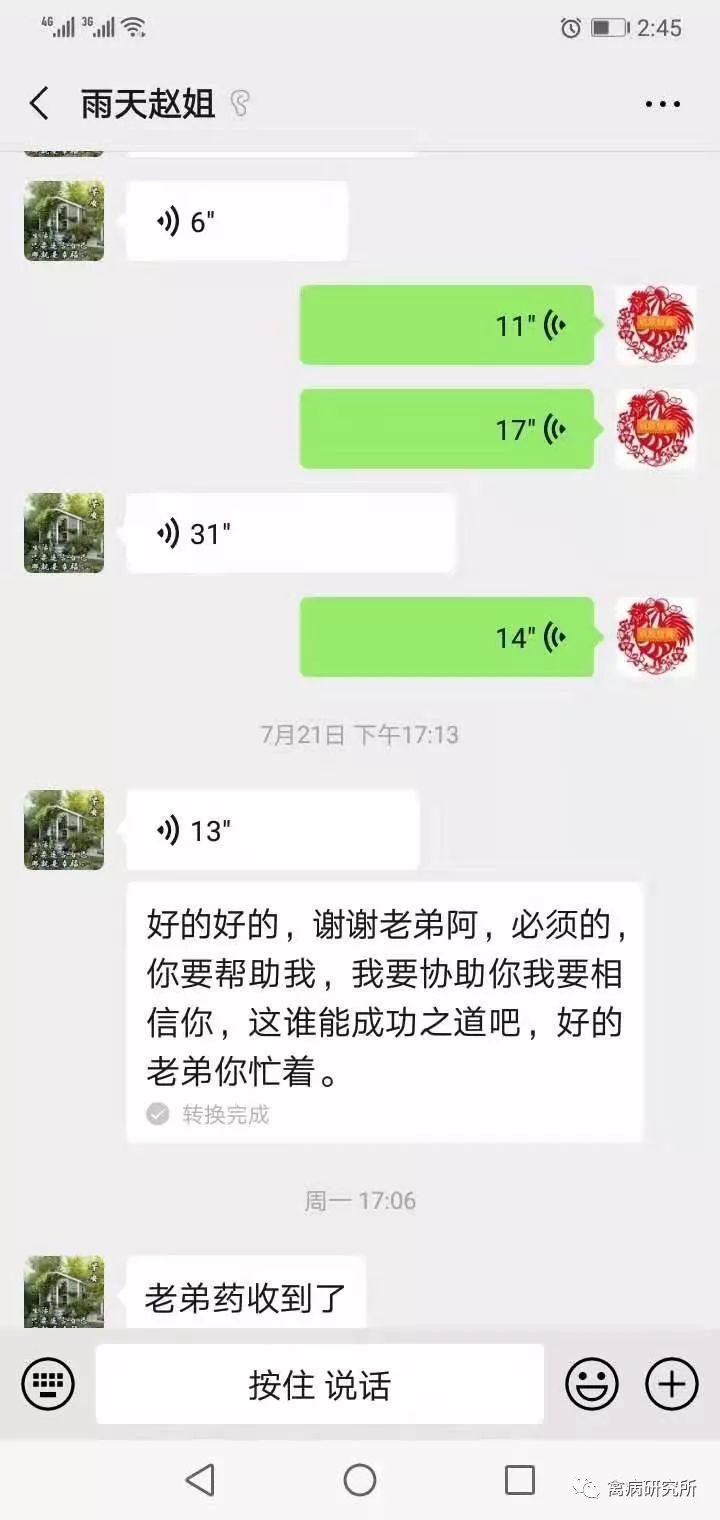Click the back arrow to leave chat
720x1520 pixels.
click(x=38, y=102)
